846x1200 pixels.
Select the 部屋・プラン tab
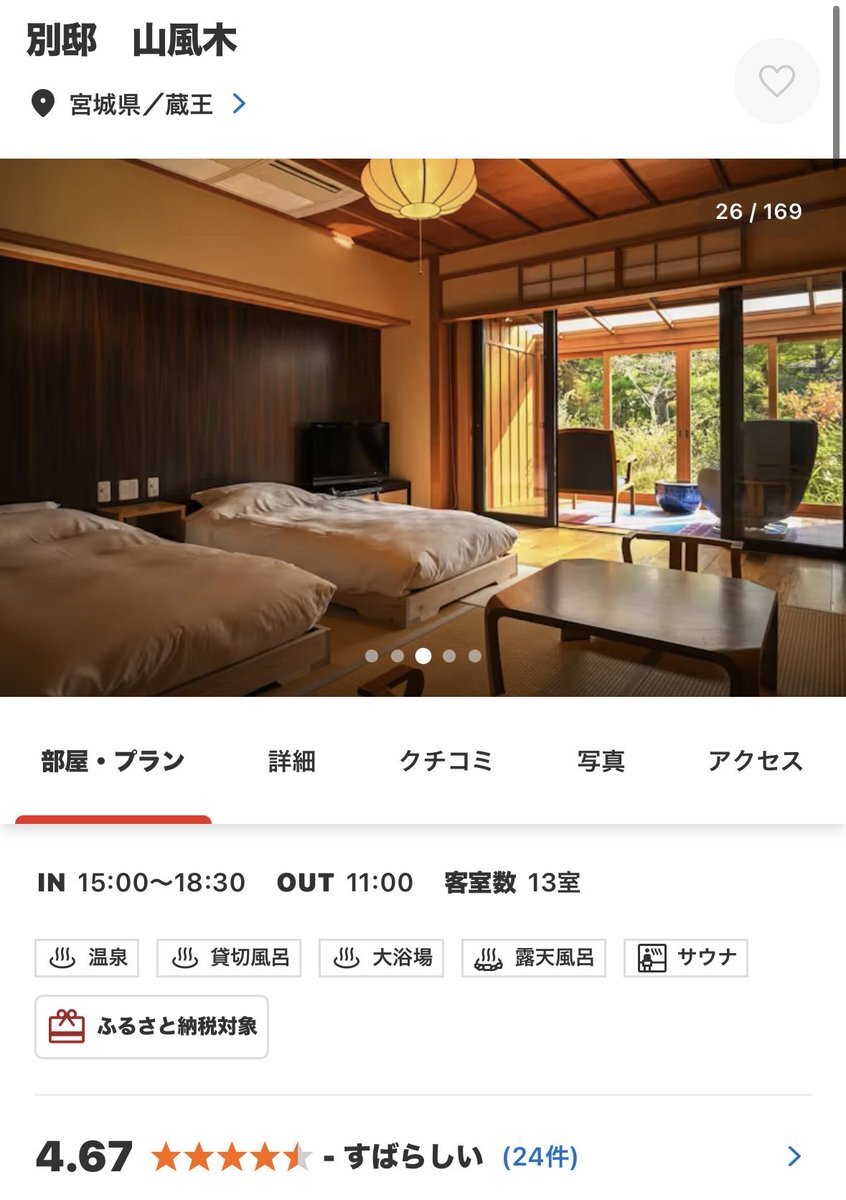(x=113, y=761)
